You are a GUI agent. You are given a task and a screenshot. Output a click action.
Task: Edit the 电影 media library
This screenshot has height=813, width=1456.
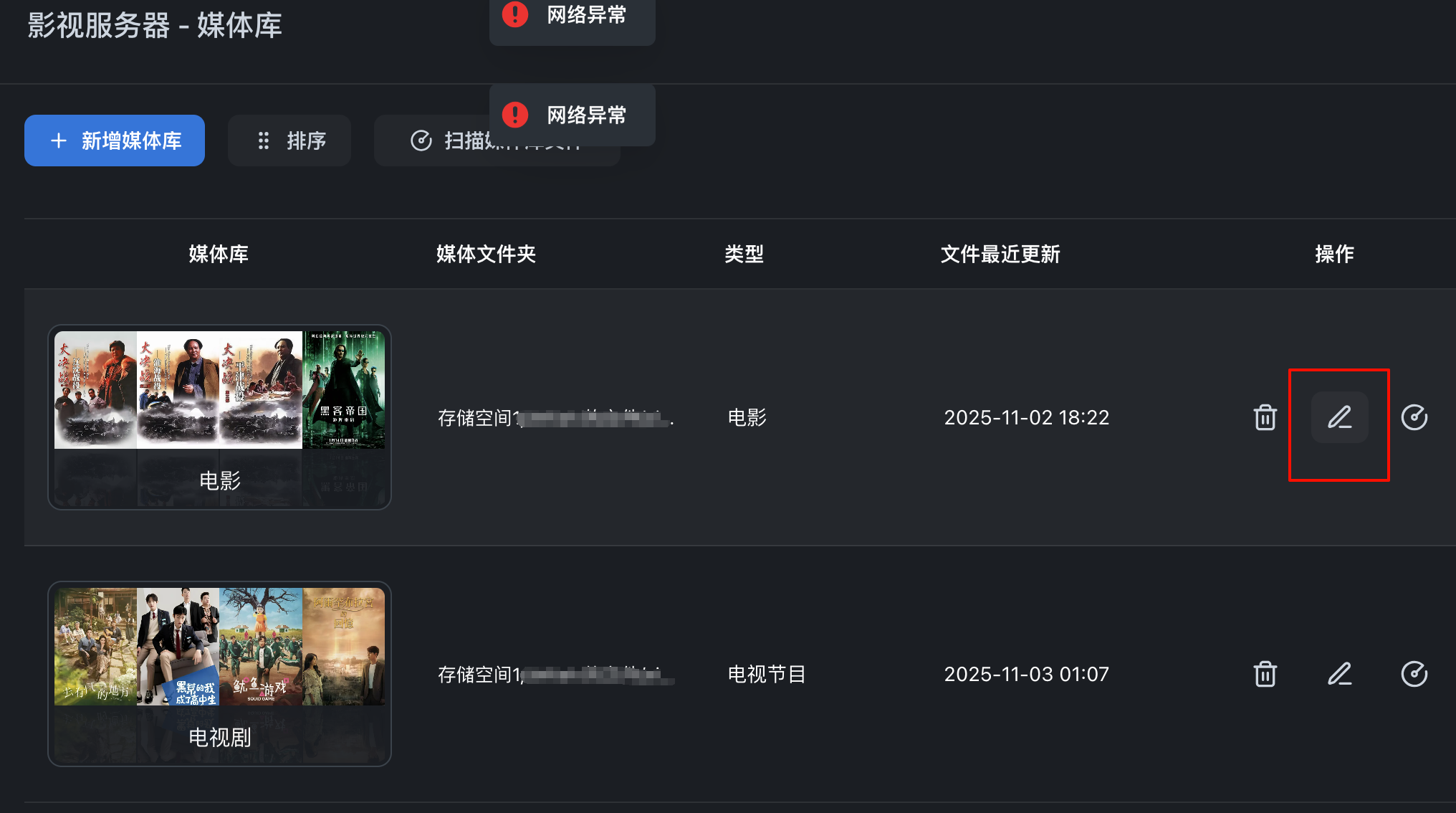coord(1339,417)
